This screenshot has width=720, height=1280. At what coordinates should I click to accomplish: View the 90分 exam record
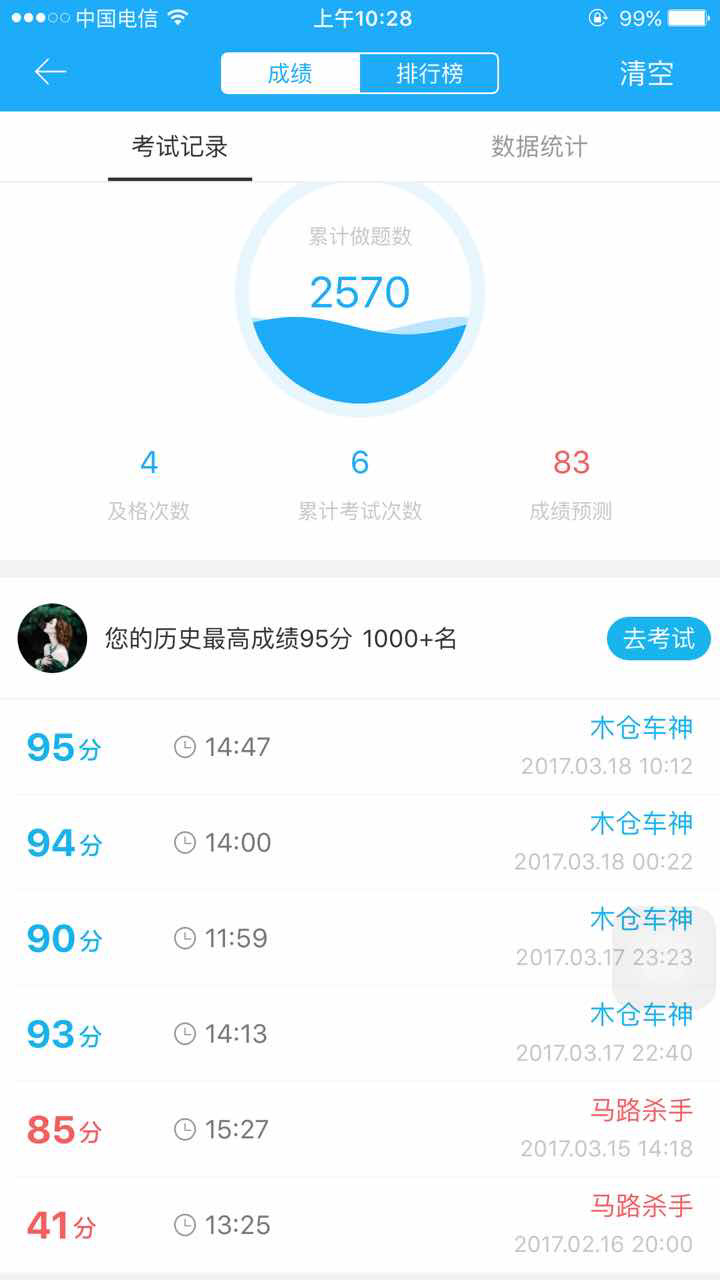[x=360, y=938]
